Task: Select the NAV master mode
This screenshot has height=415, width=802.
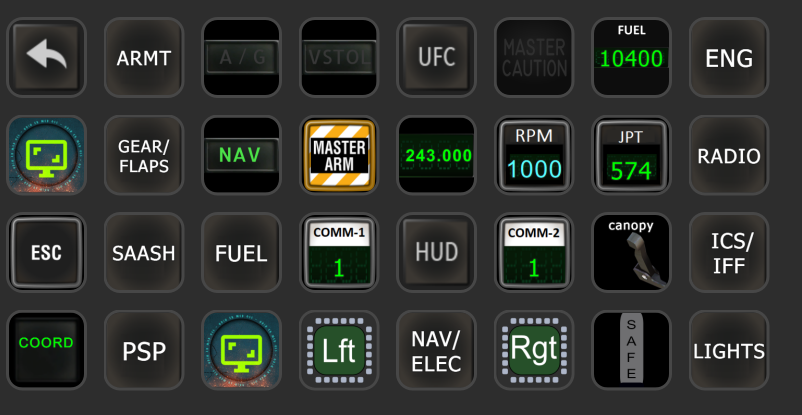Action: pyautogui.click(x=241, y=155)
